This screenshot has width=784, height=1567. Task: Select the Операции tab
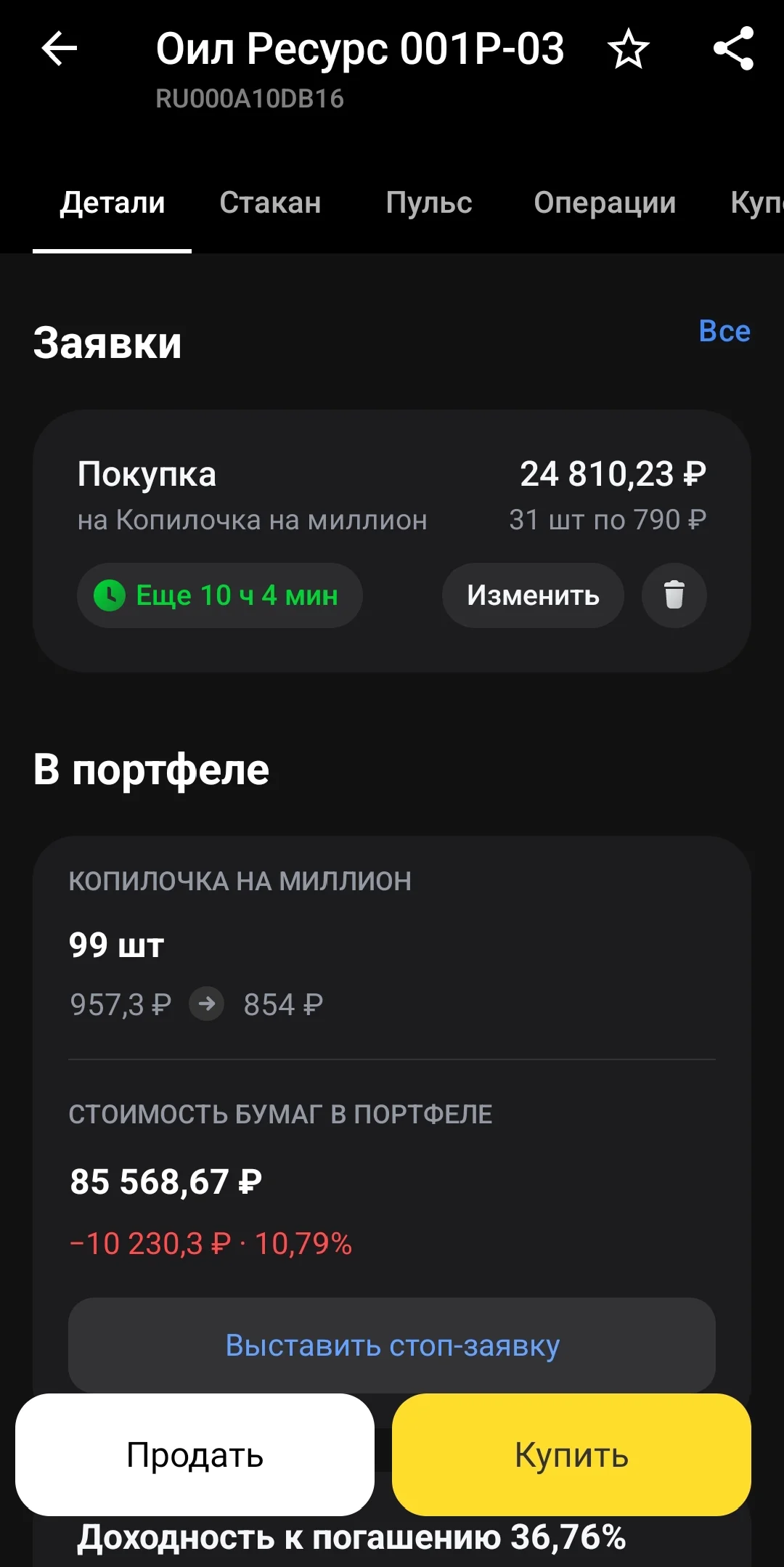tap(605, 203)
